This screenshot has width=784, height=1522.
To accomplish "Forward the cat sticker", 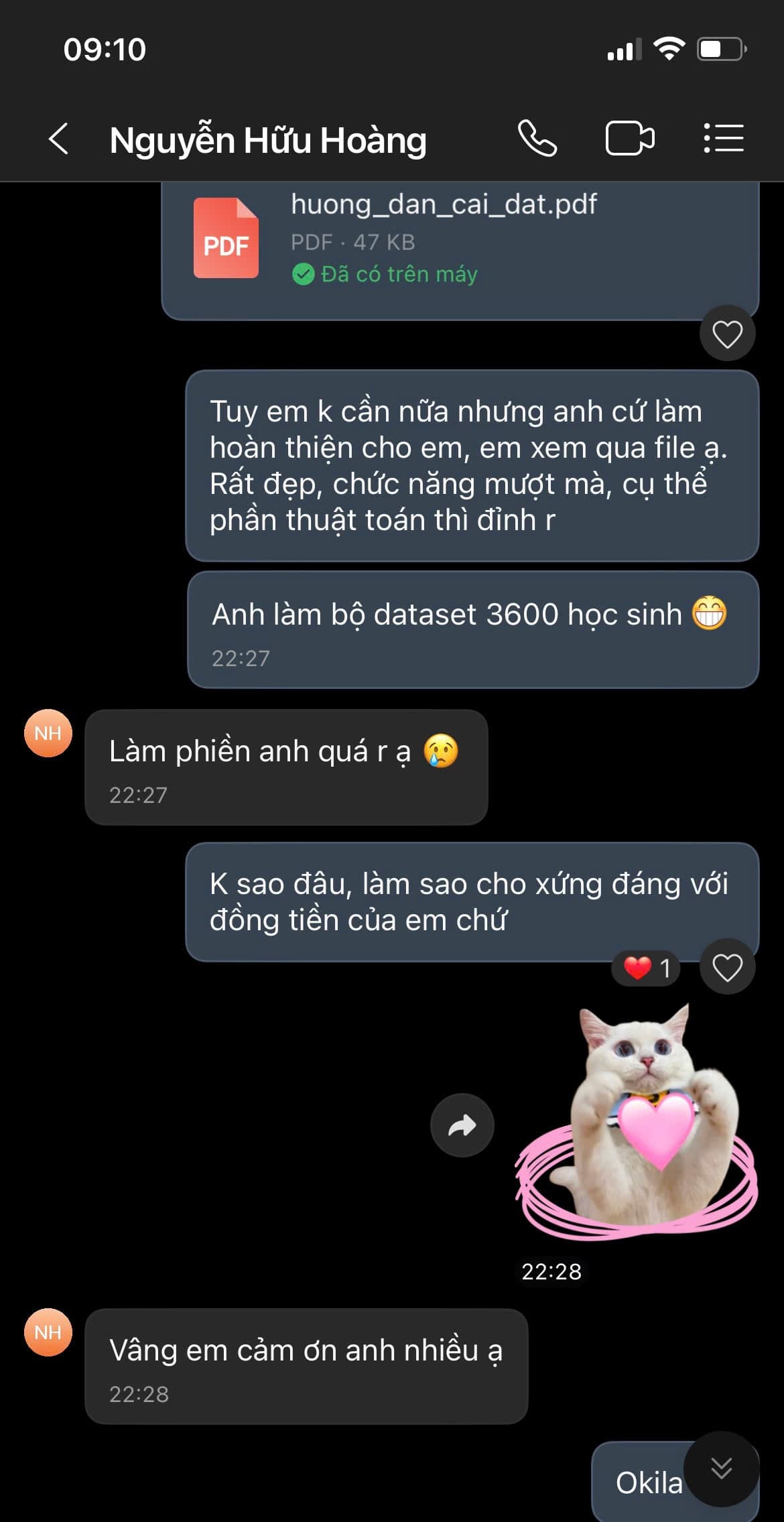I will point(462,1125).
